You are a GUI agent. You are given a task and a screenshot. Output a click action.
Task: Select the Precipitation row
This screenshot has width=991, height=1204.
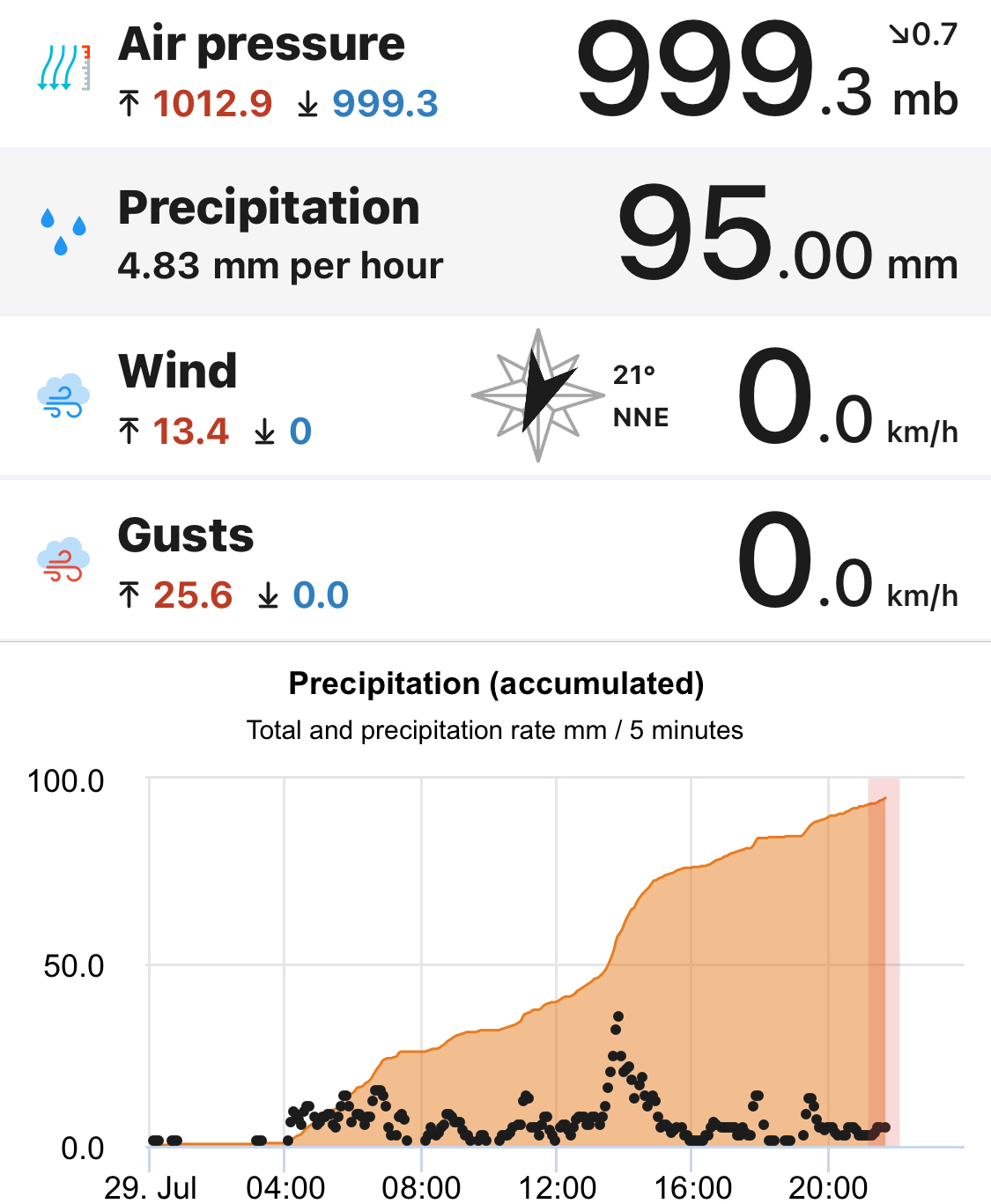click(493, 233)
